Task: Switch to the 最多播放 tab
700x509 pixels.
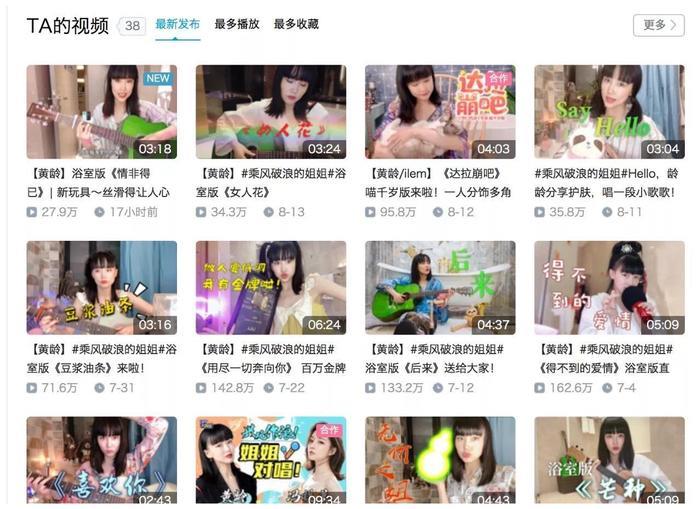Action: pyautogui.click(x=236, y=24)
